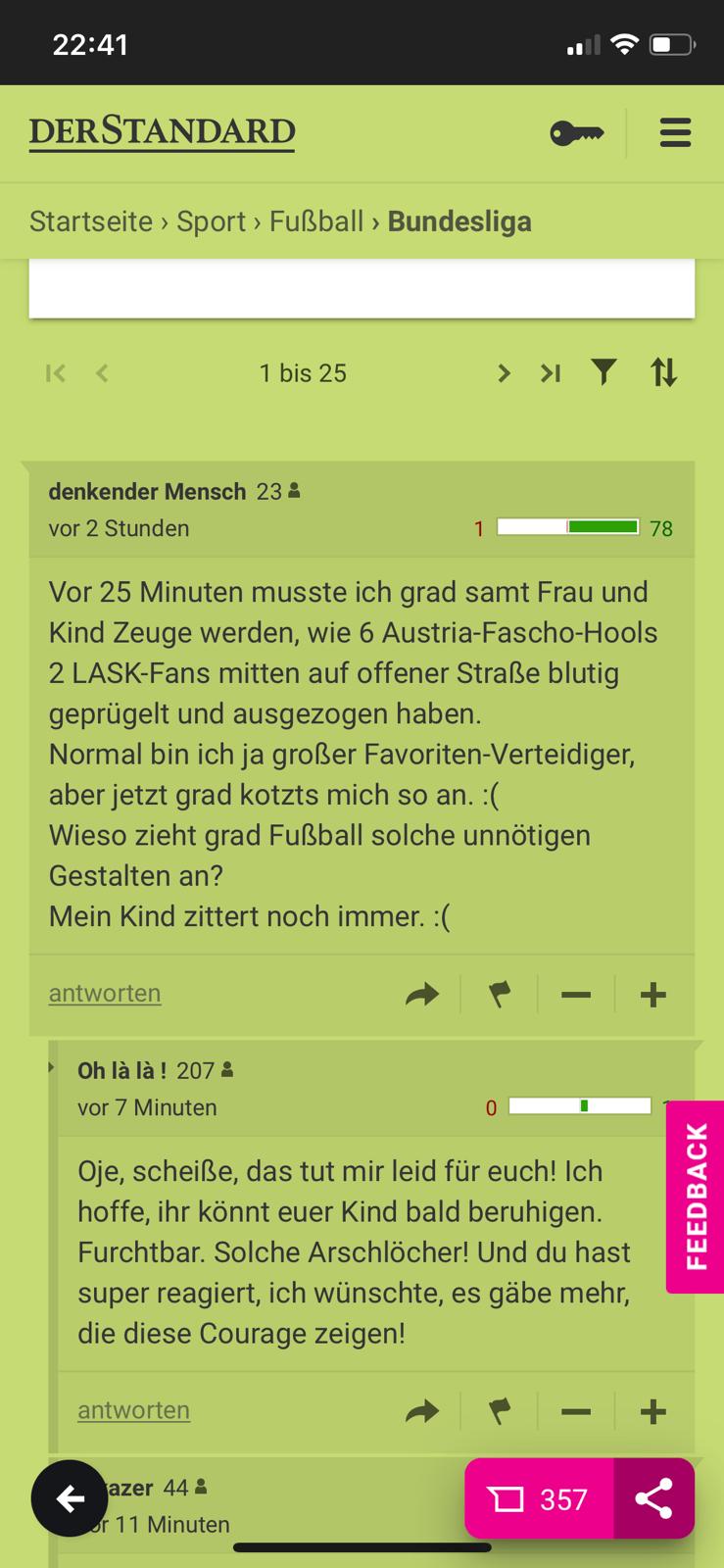
Task: Go to the next page of comments
Action: click(504, 373)
